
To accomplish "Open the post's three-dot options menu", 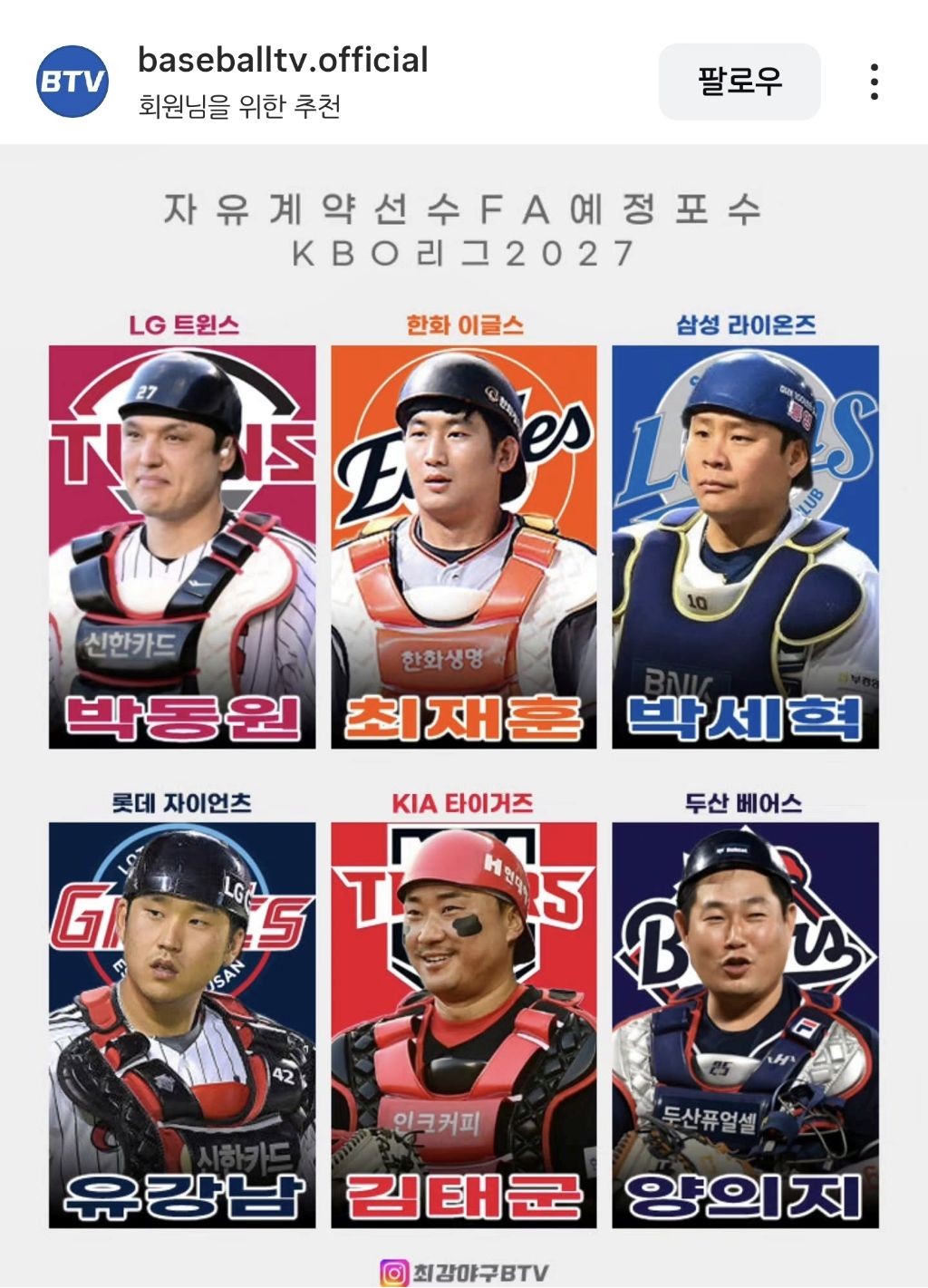I will coord(874,82).
